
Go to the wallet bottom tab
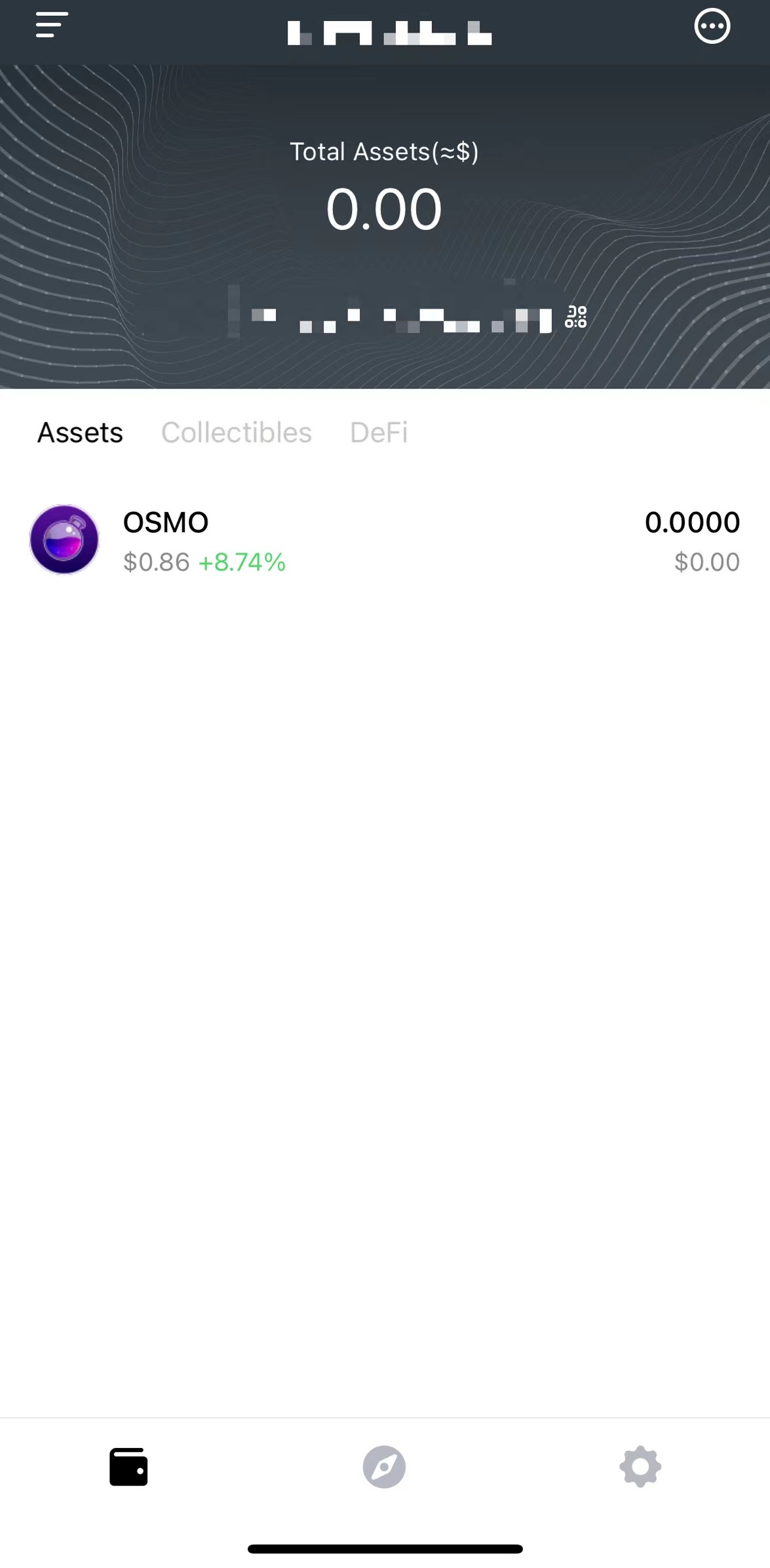128,1466
